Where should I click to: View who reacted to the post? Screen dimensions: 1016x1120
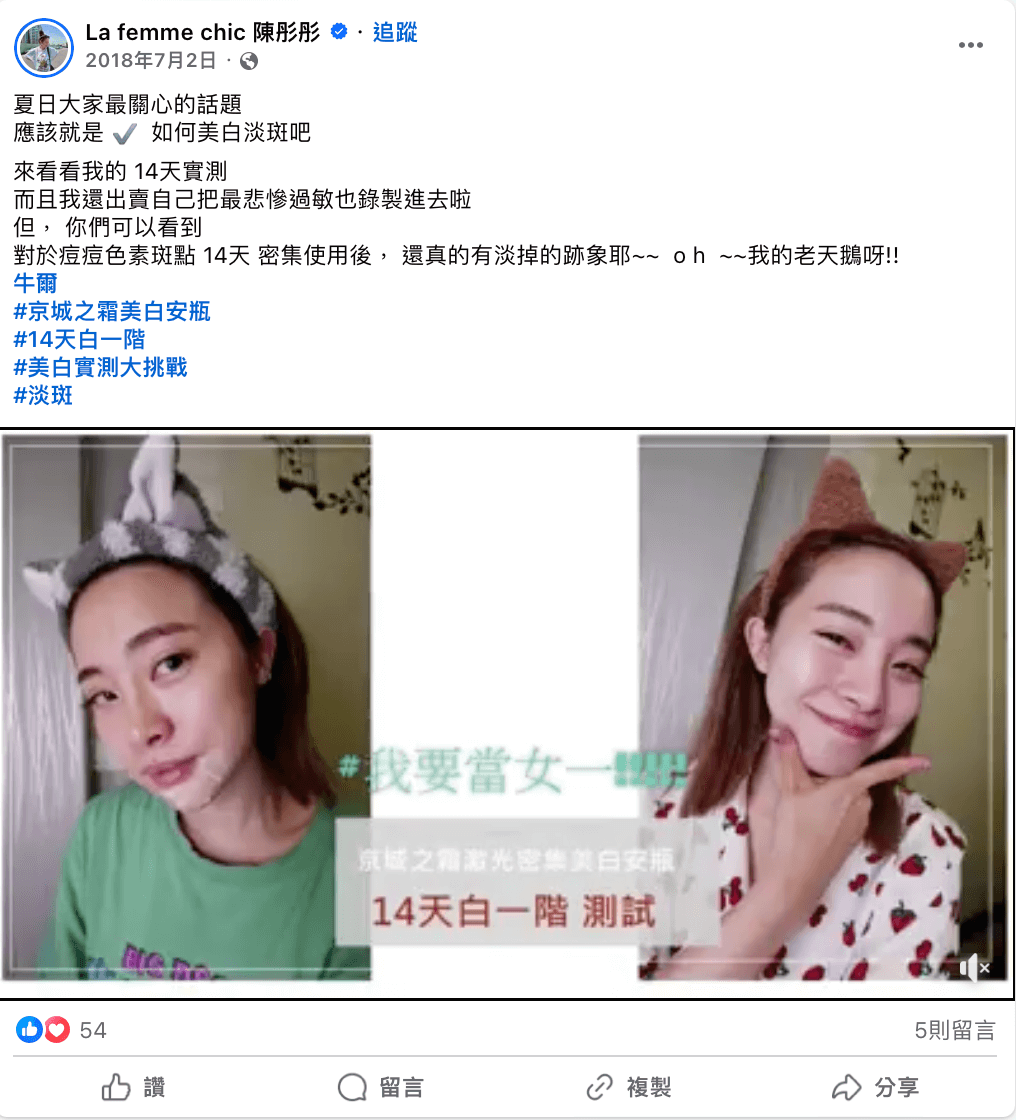[x=62, y=1030]
